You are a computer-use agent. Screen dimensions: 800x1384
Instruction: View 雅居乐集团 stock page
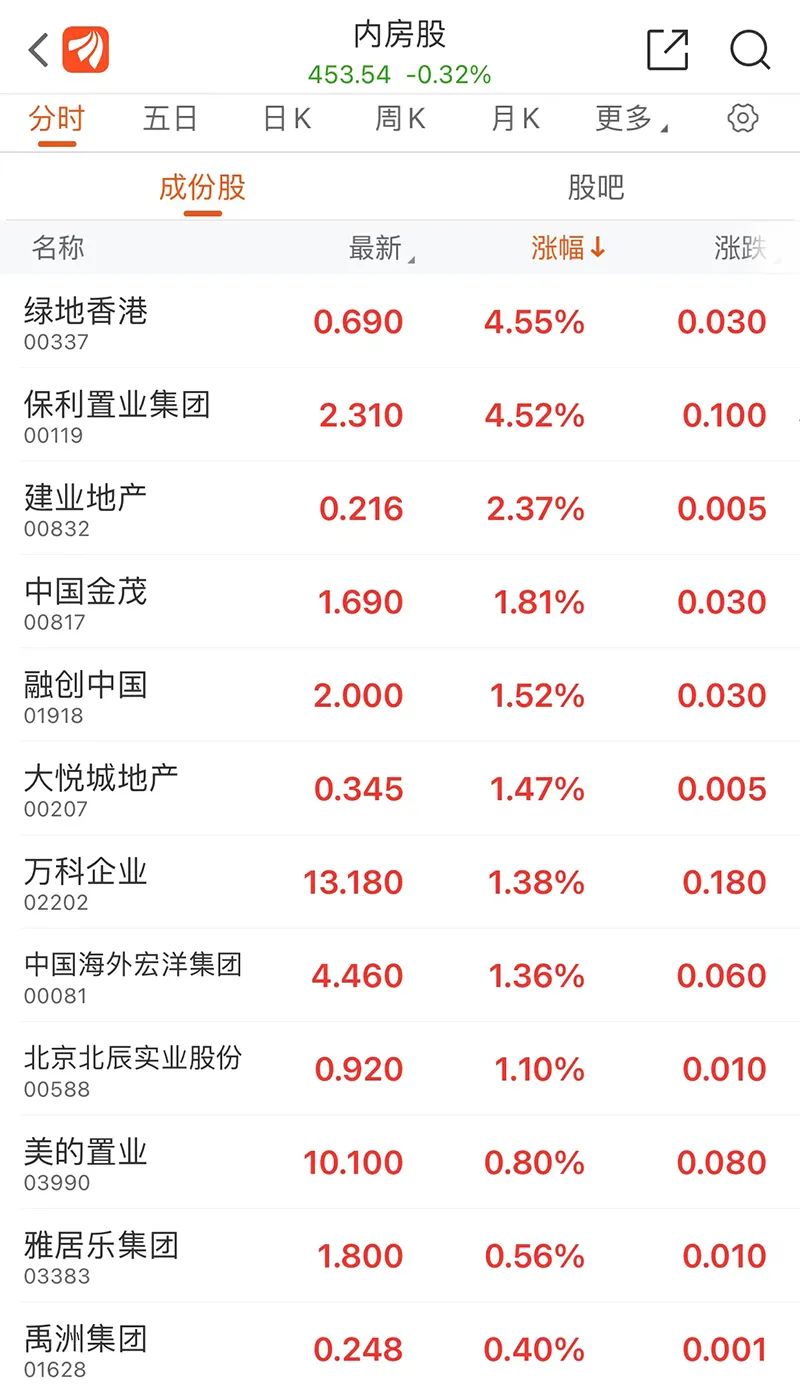click(x=400, y=1255)
